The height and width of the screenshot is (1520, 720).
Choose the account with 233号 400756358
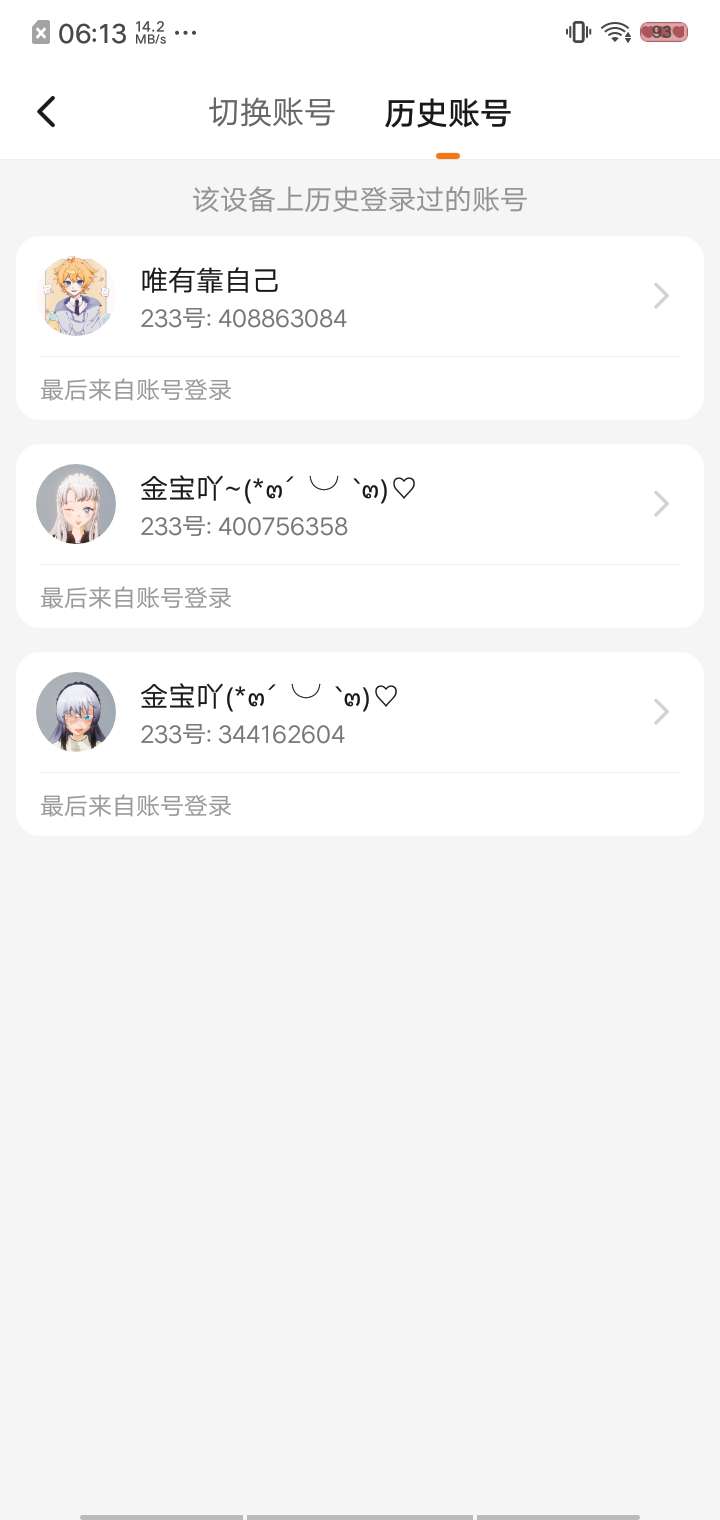[360, 505]
